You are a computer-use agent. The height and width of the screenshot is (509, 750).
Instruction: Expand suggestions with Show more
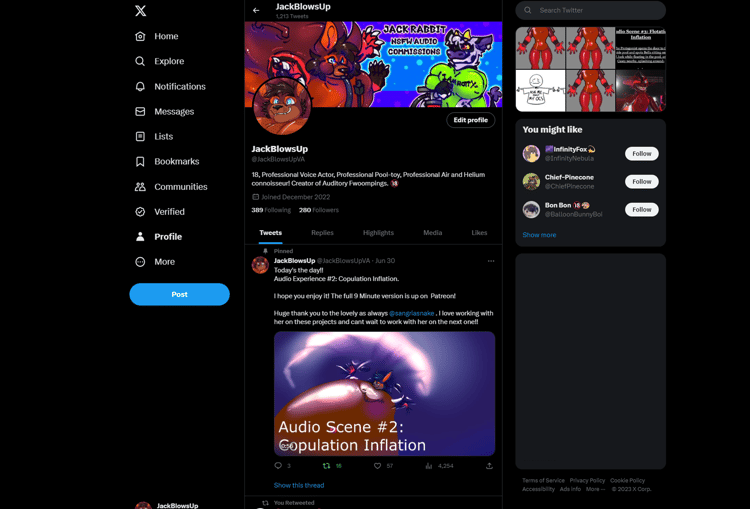539,235
